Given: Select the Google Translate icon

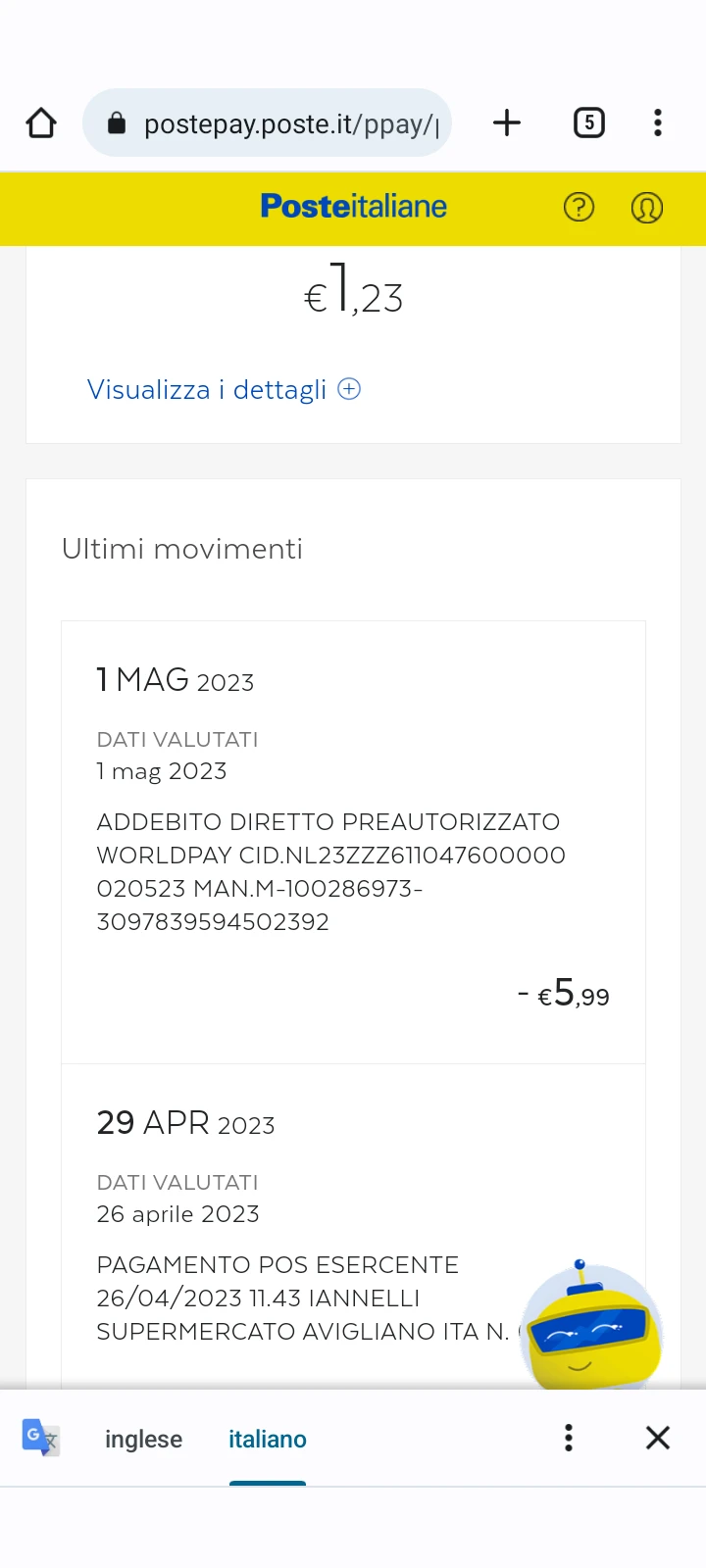Looking at the screenshot, I should pyautogui.click(x=39, y=1437).
